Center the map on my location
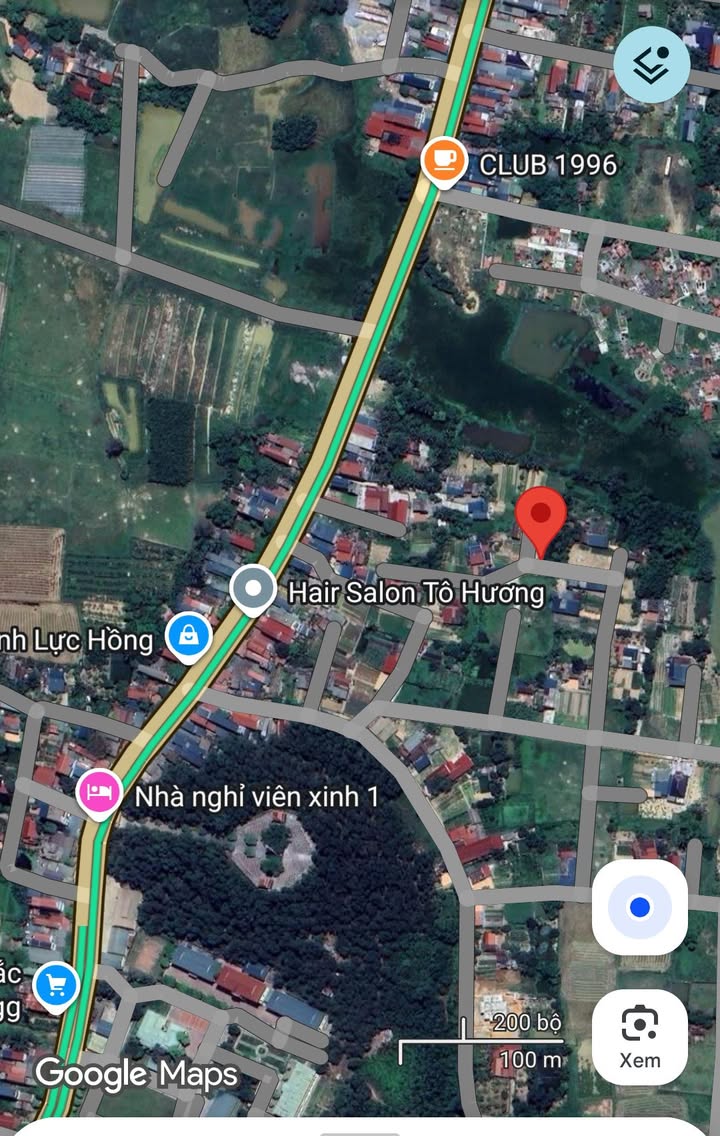Screen dimensions: 720x1136 [x=640, y=907]
